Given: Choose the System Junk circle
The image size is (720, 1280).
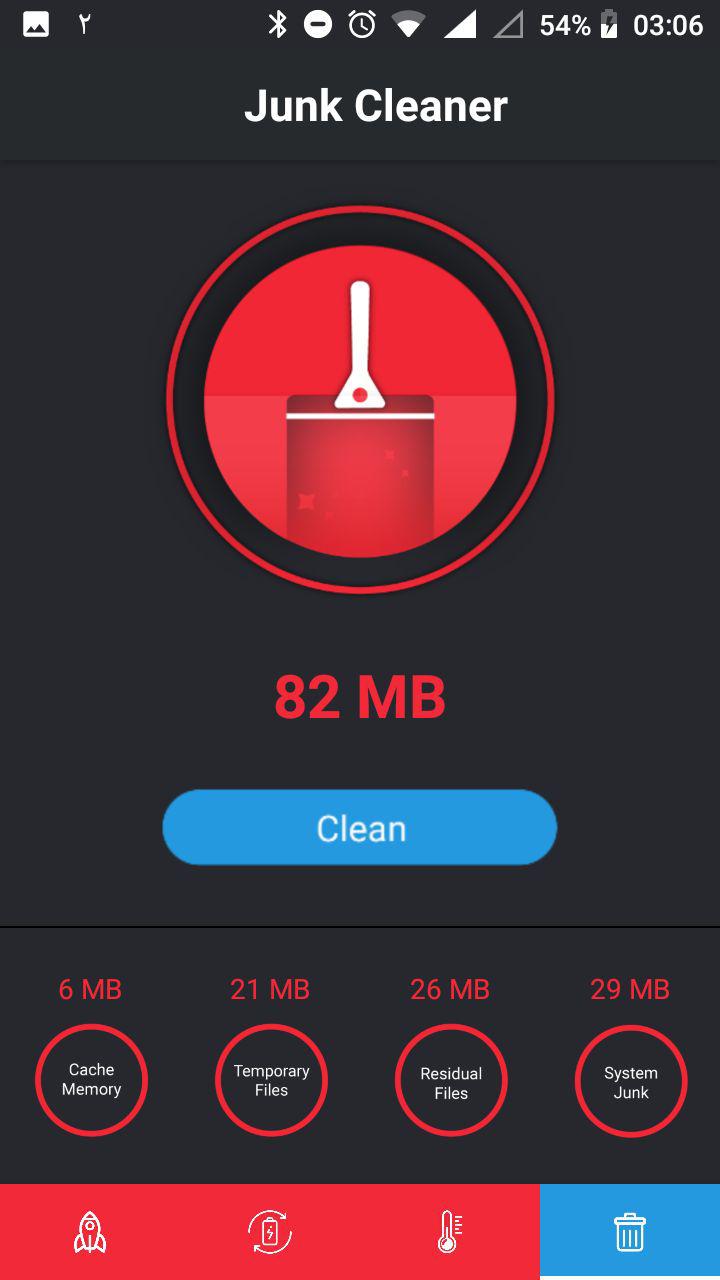Looking at the screenshot, I should tap(631, 1082).
